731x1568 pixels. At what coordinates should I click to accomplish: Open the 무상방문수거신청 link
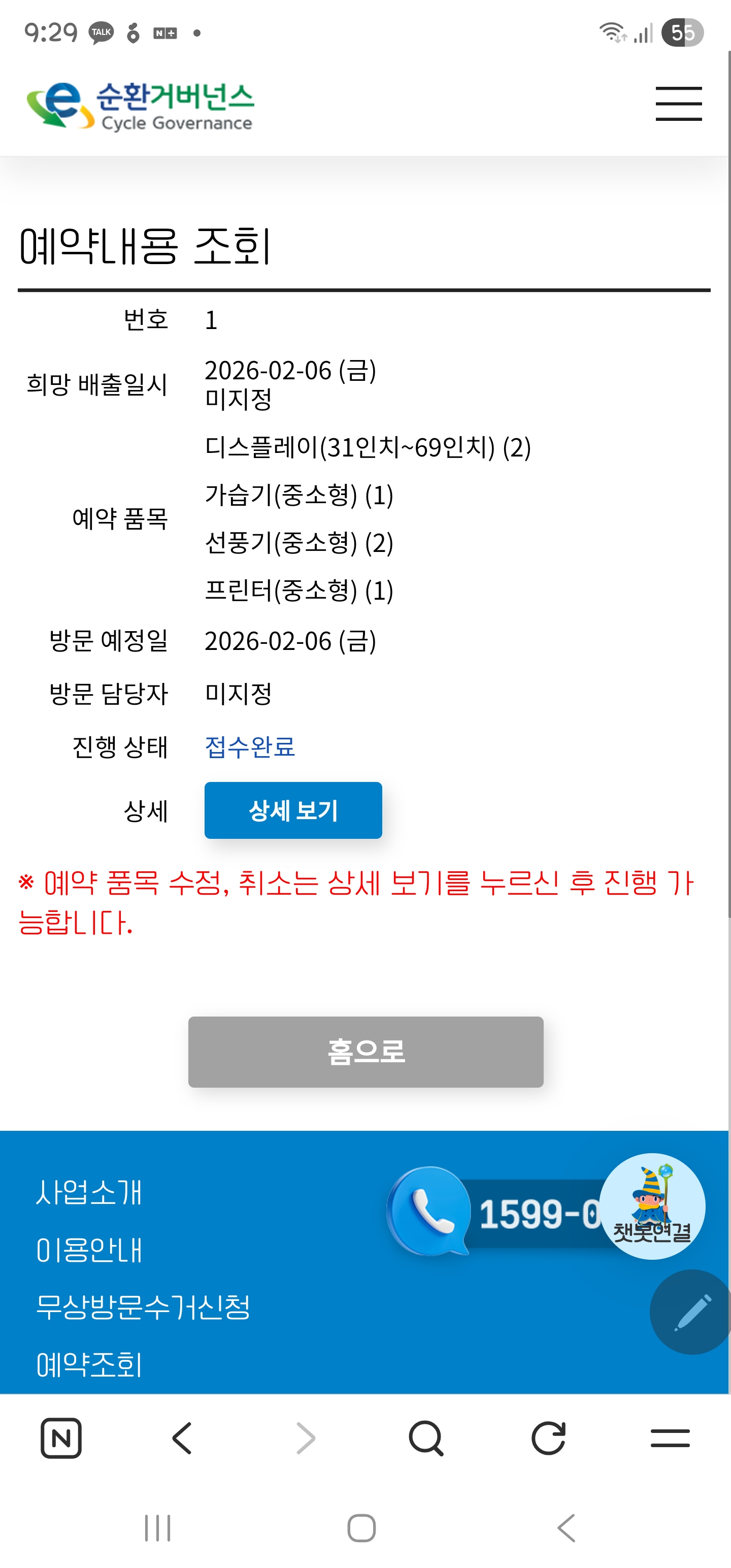tap(143, 1307)
